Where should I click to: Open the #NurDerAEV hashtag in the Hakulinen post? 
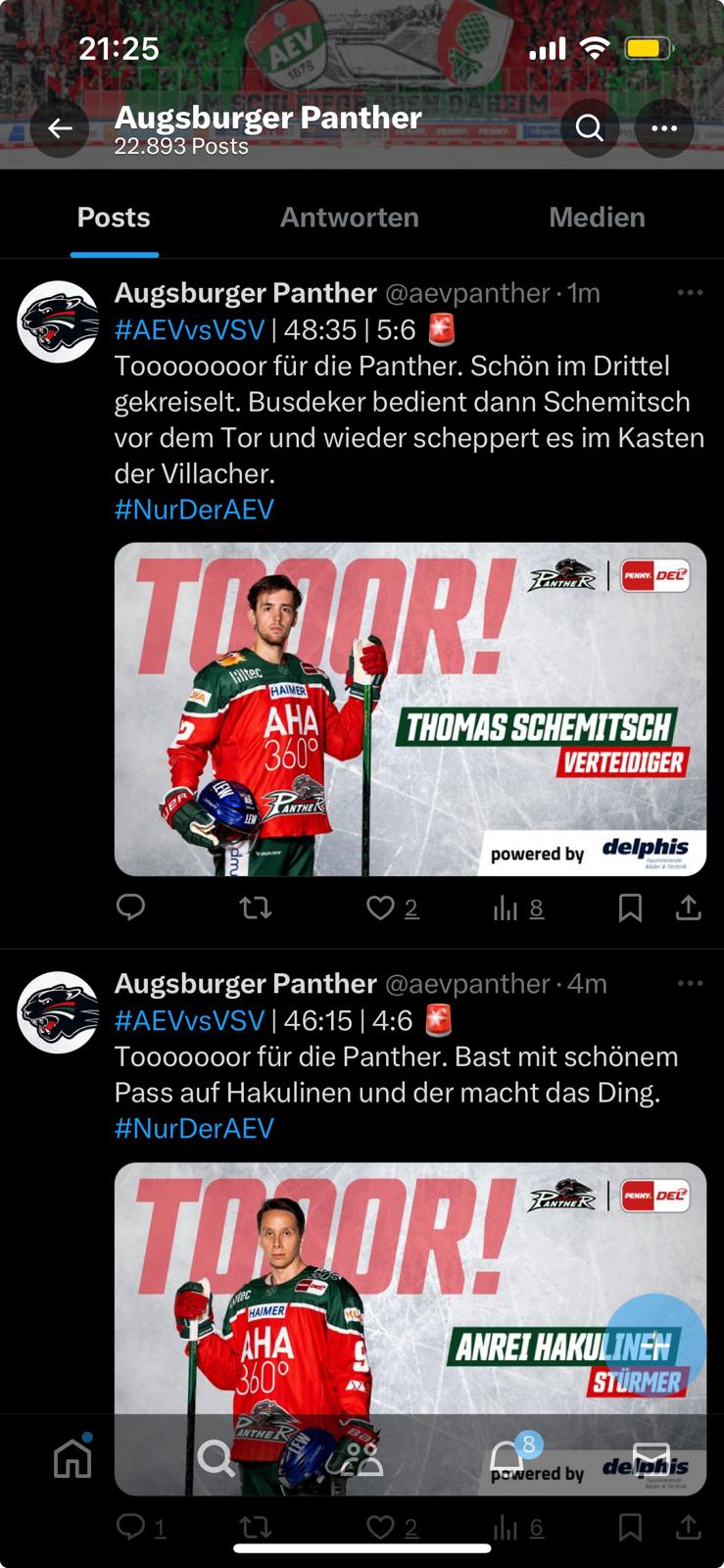click(194, 1128)
